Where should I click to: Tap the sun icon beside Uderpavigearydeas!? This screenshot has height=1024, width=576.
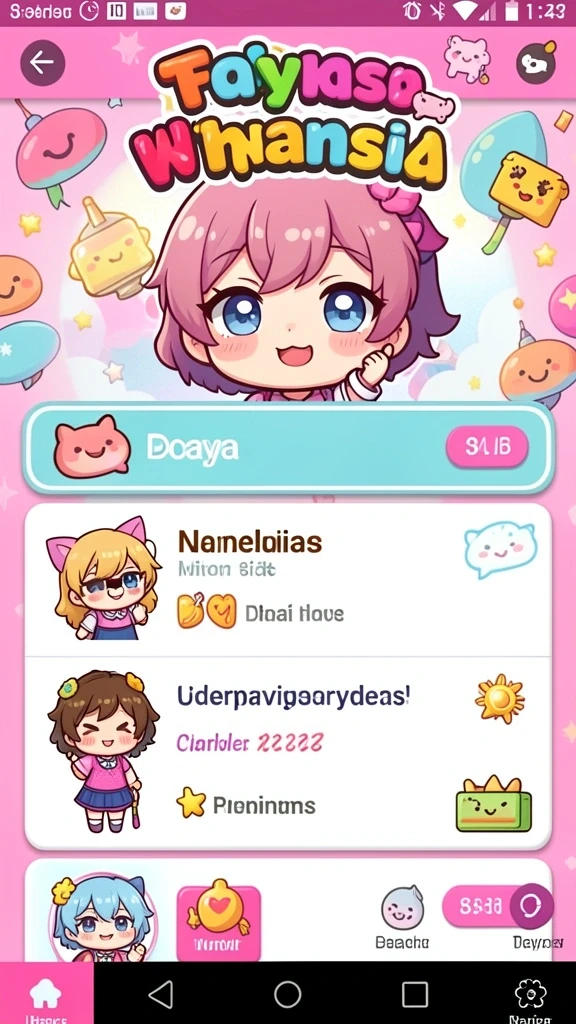pos(500,698)
